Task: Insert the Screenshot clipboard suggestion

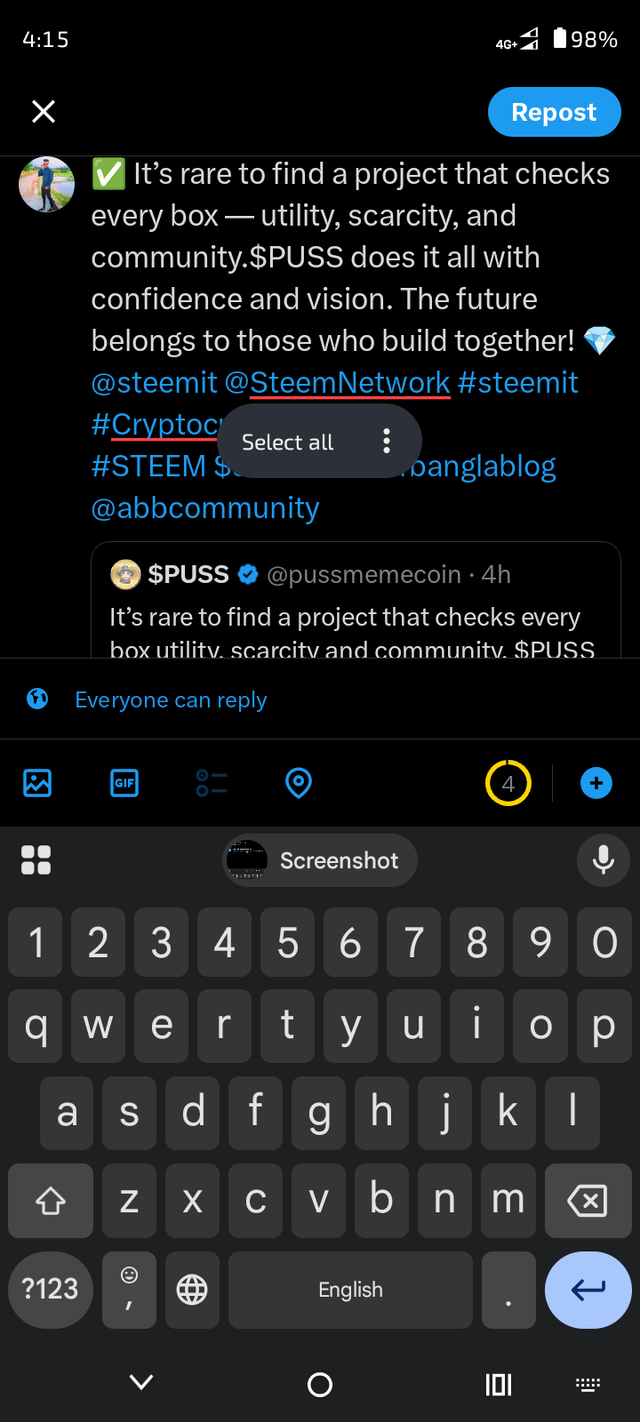Action: 320,860
